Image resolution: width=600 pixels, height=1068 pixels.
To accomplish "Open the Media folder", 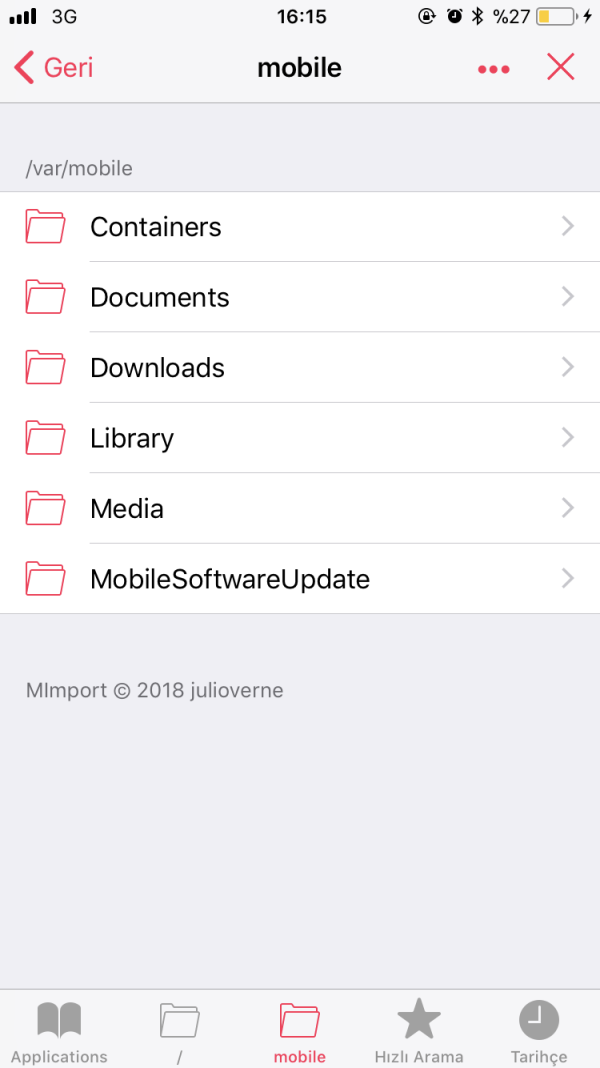I will [x=300, y=508].
